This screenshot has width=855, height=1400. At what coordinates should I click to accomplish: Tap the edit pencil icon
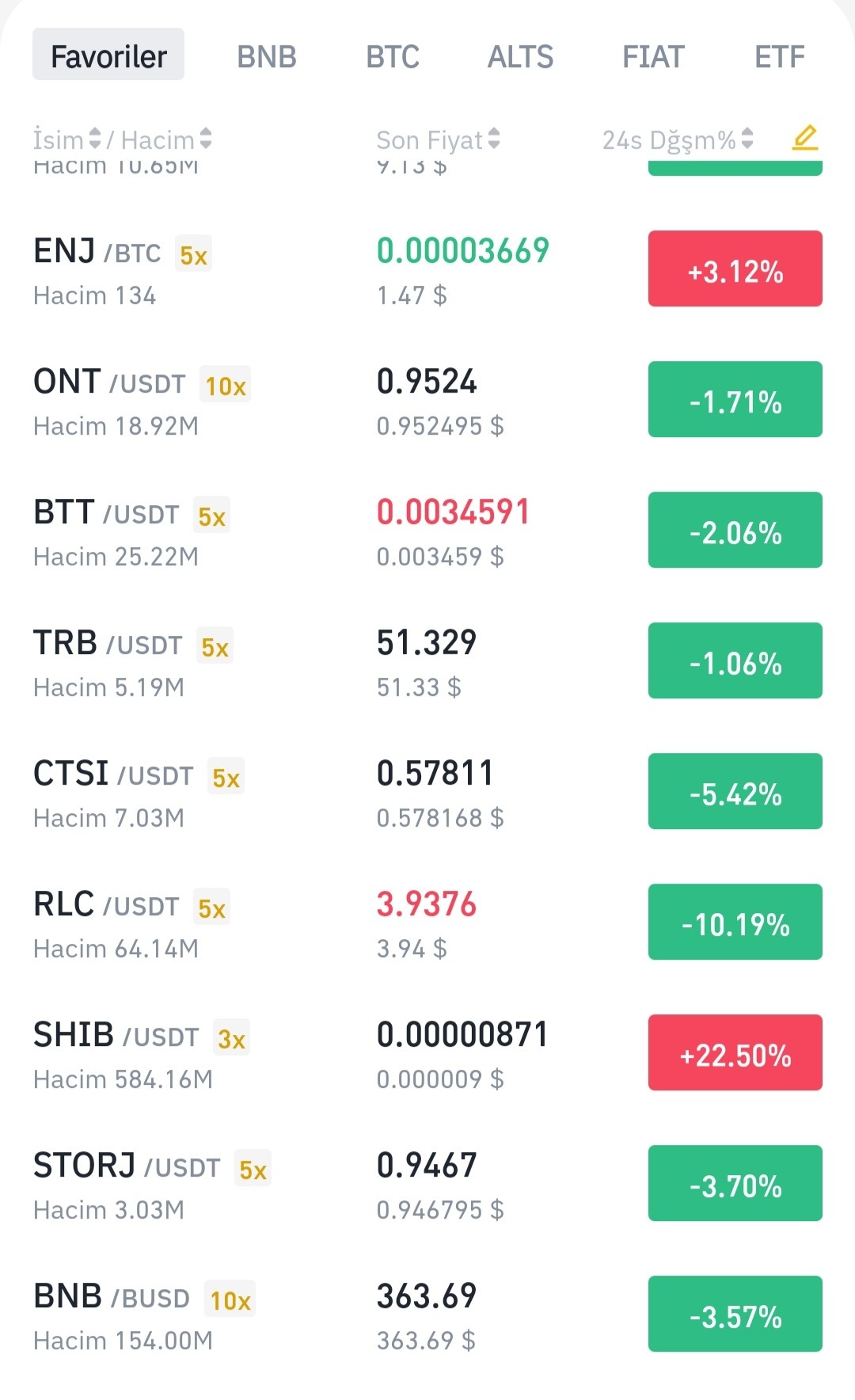tap(805, 139)
